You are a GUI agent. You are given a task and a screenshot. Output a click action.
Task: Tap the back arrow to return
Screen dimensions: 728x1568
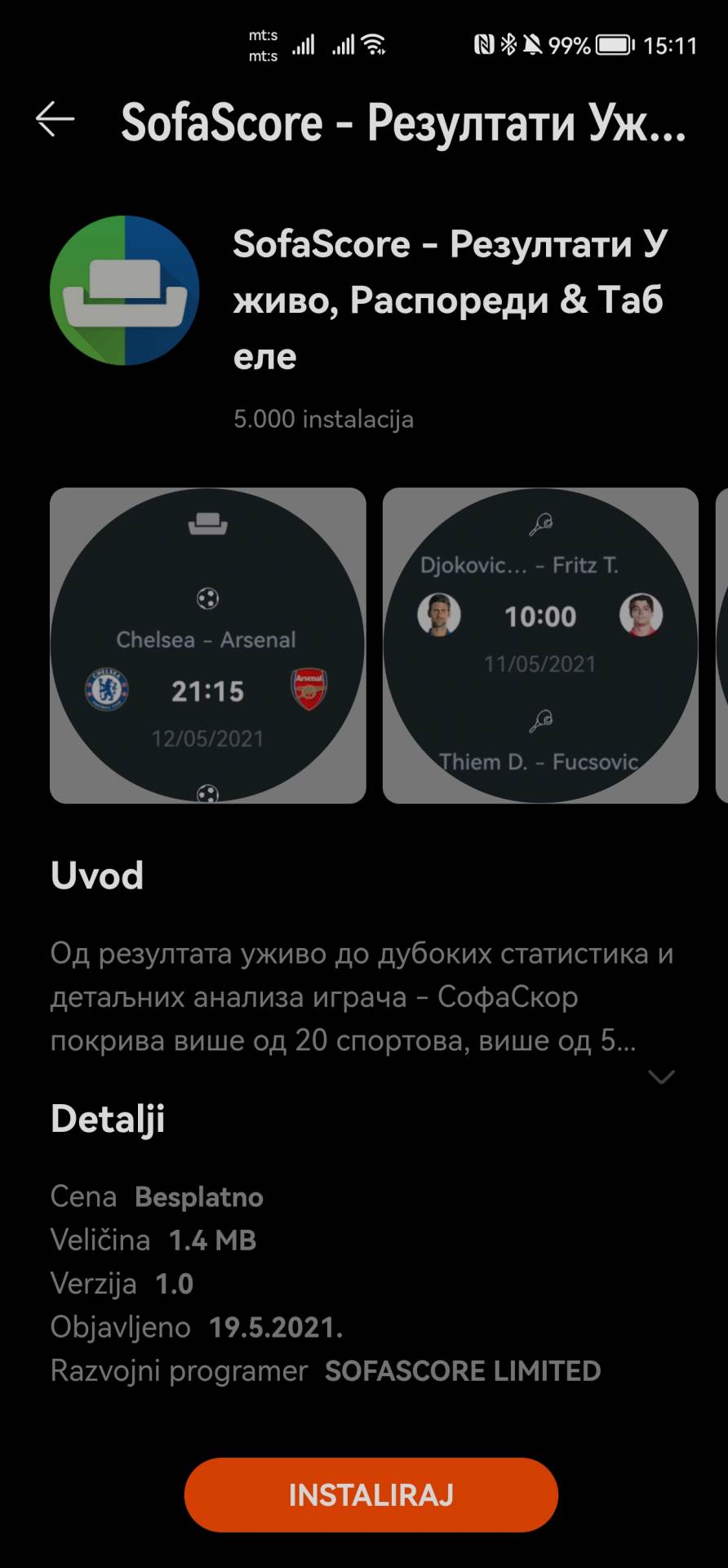tap(54, 120)
